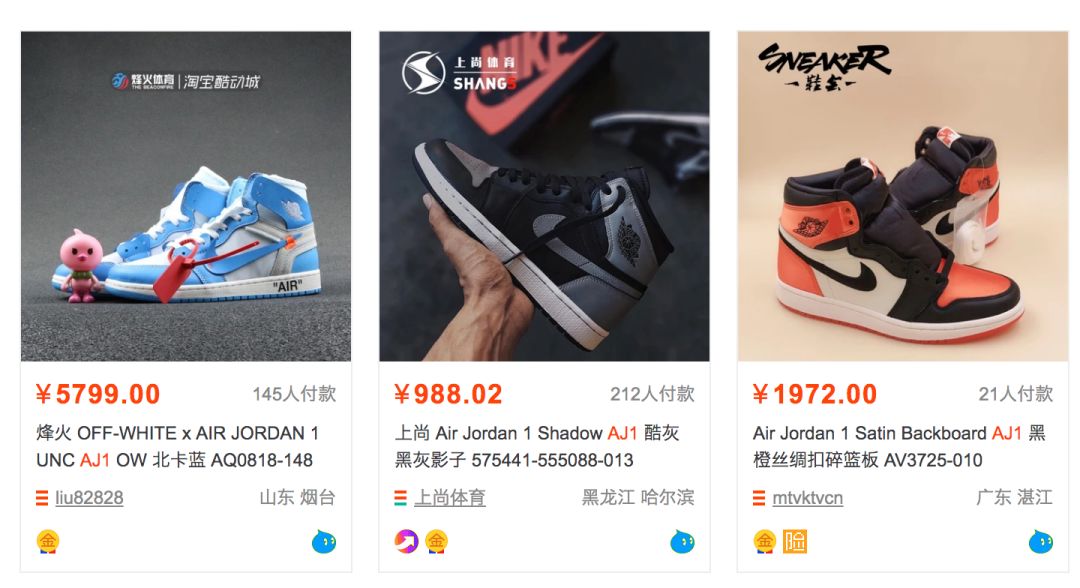Chat with seller liu82828 via Wangwang icon
This screenshot has width=1080, height=588.
(x=323, y=542)
